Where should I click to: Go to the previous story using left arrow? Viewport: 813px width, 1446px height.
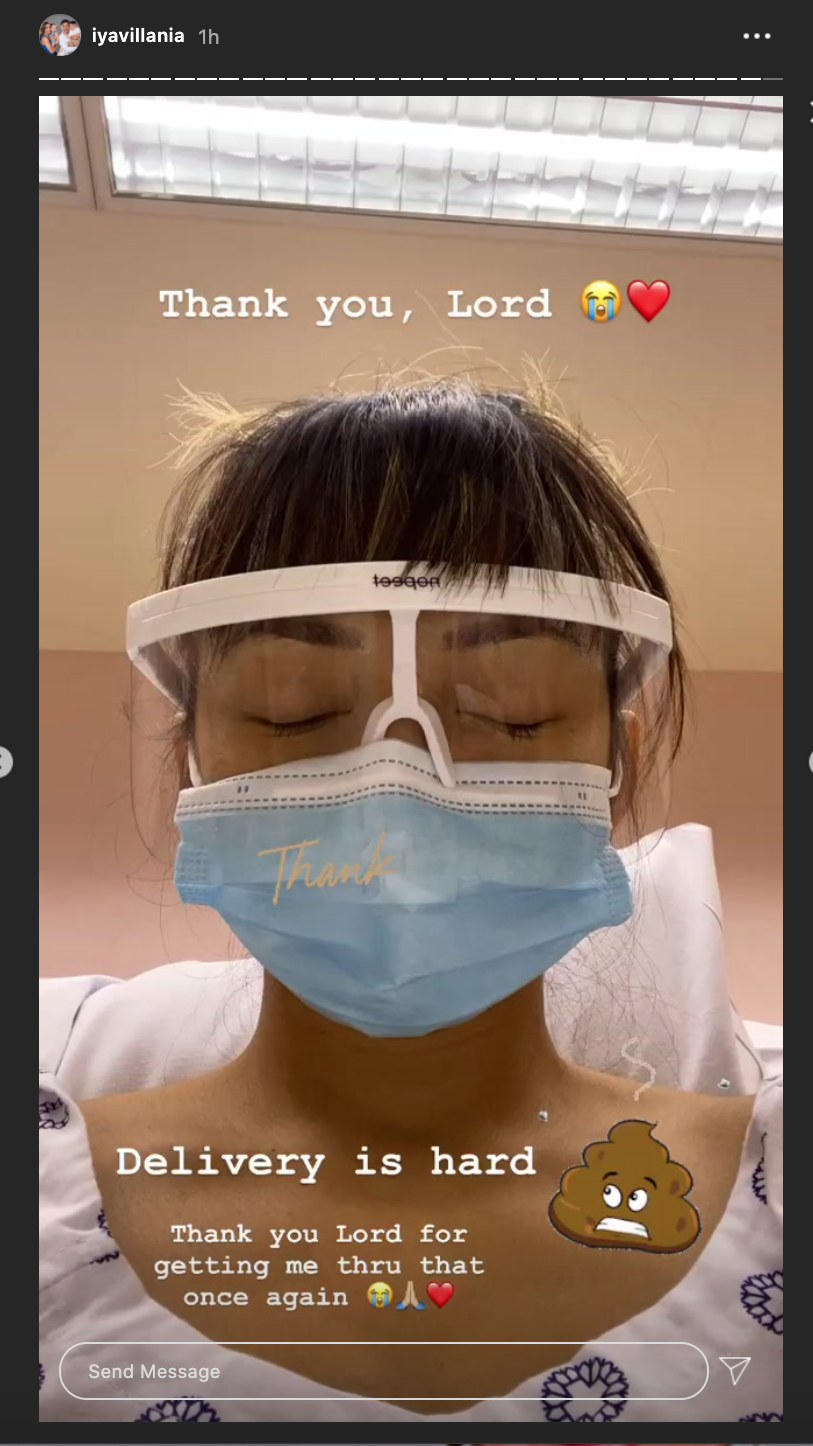pyautogui.click(x=5, y=763)
